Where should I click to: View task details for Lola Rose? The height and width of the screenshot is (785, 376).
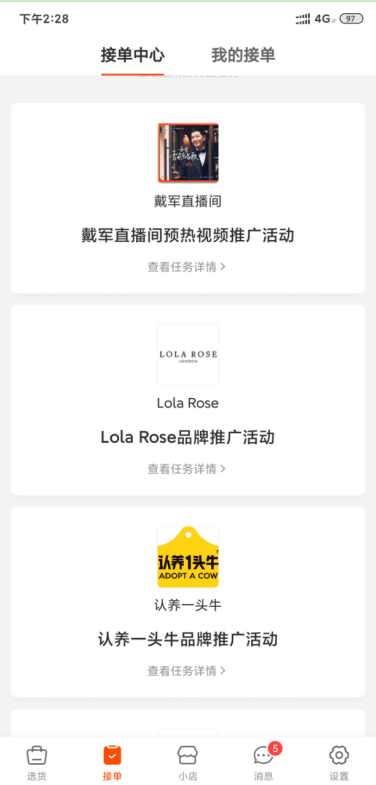click(x=187, y=469)
